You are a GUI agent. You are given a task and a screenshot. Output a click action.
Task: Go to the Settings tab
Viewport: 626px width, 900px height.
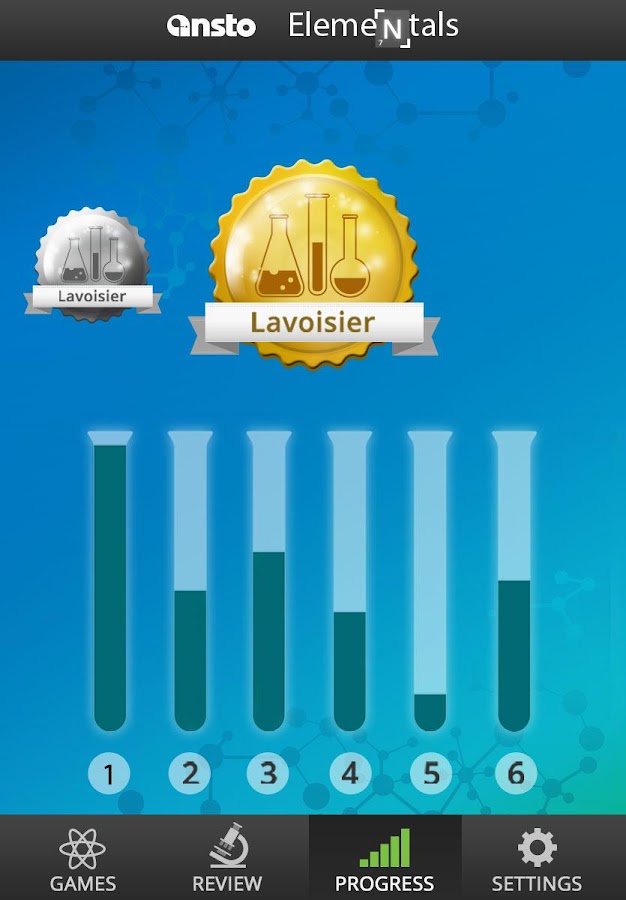point(537,858)
